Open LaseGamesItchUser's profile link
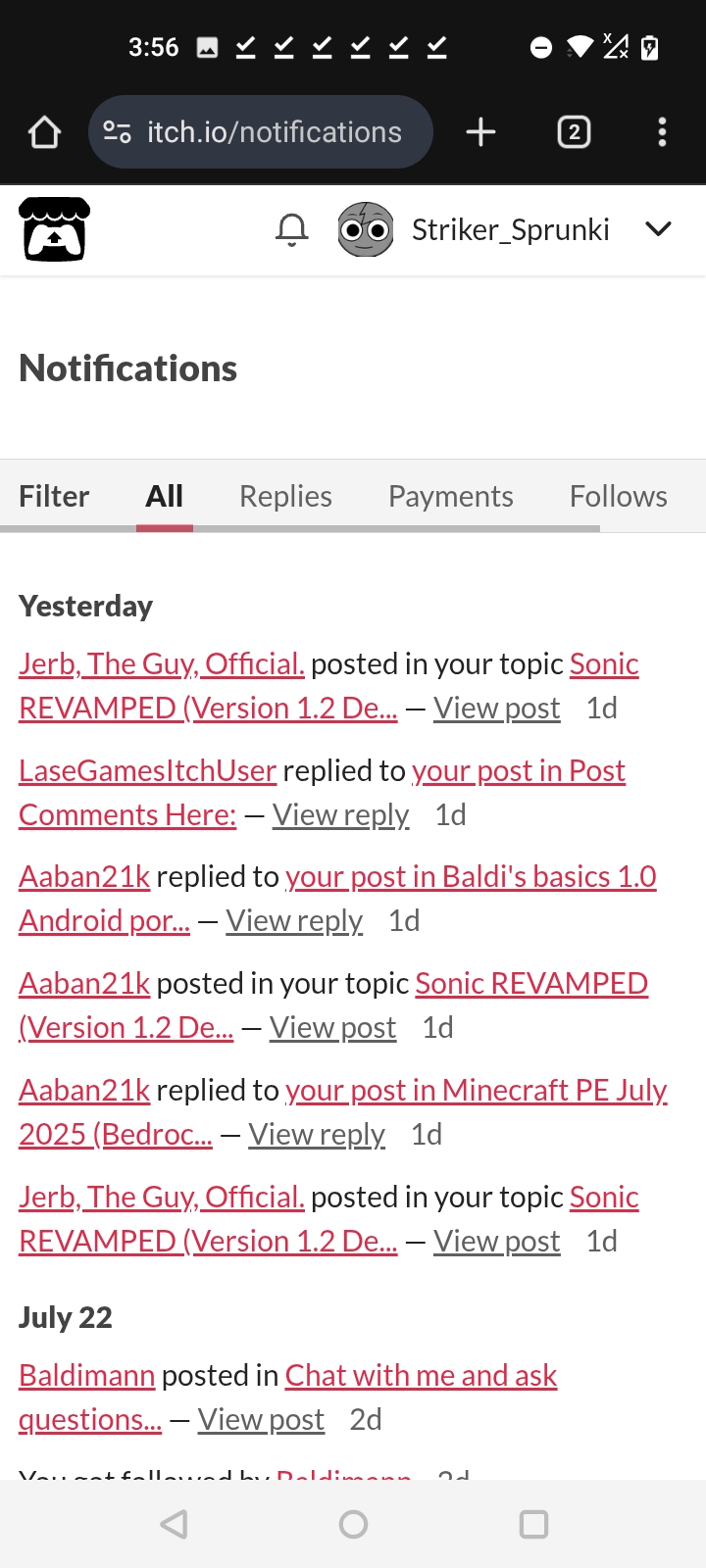 (147, 771)
